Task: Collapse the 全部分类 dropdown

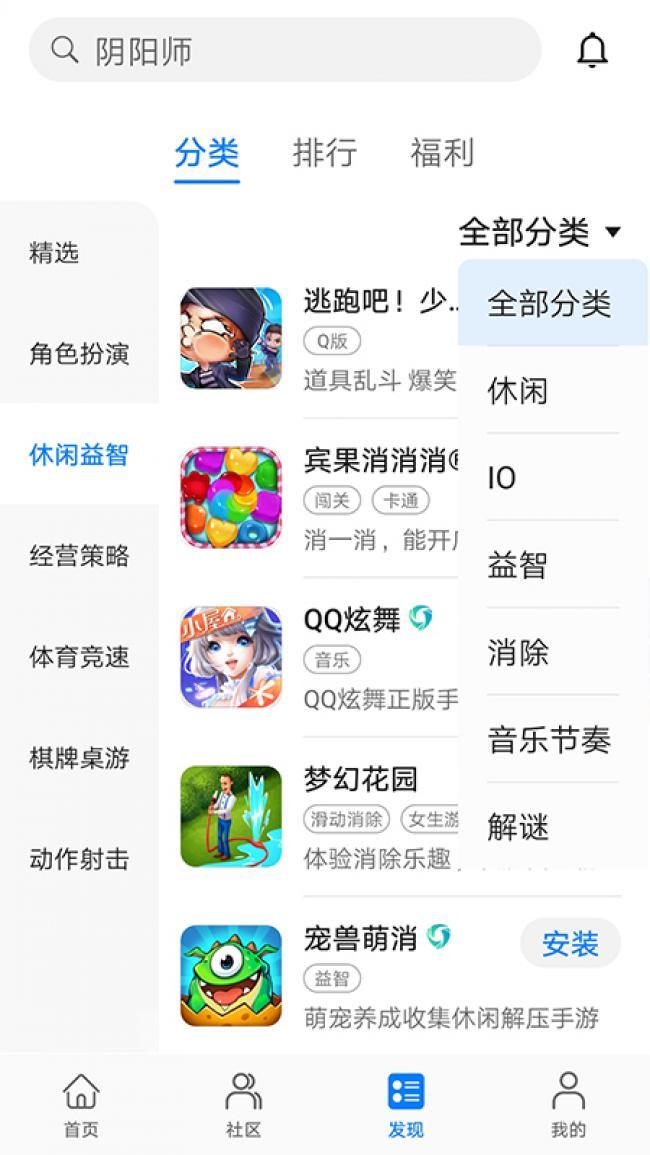Action: (540, 233)
